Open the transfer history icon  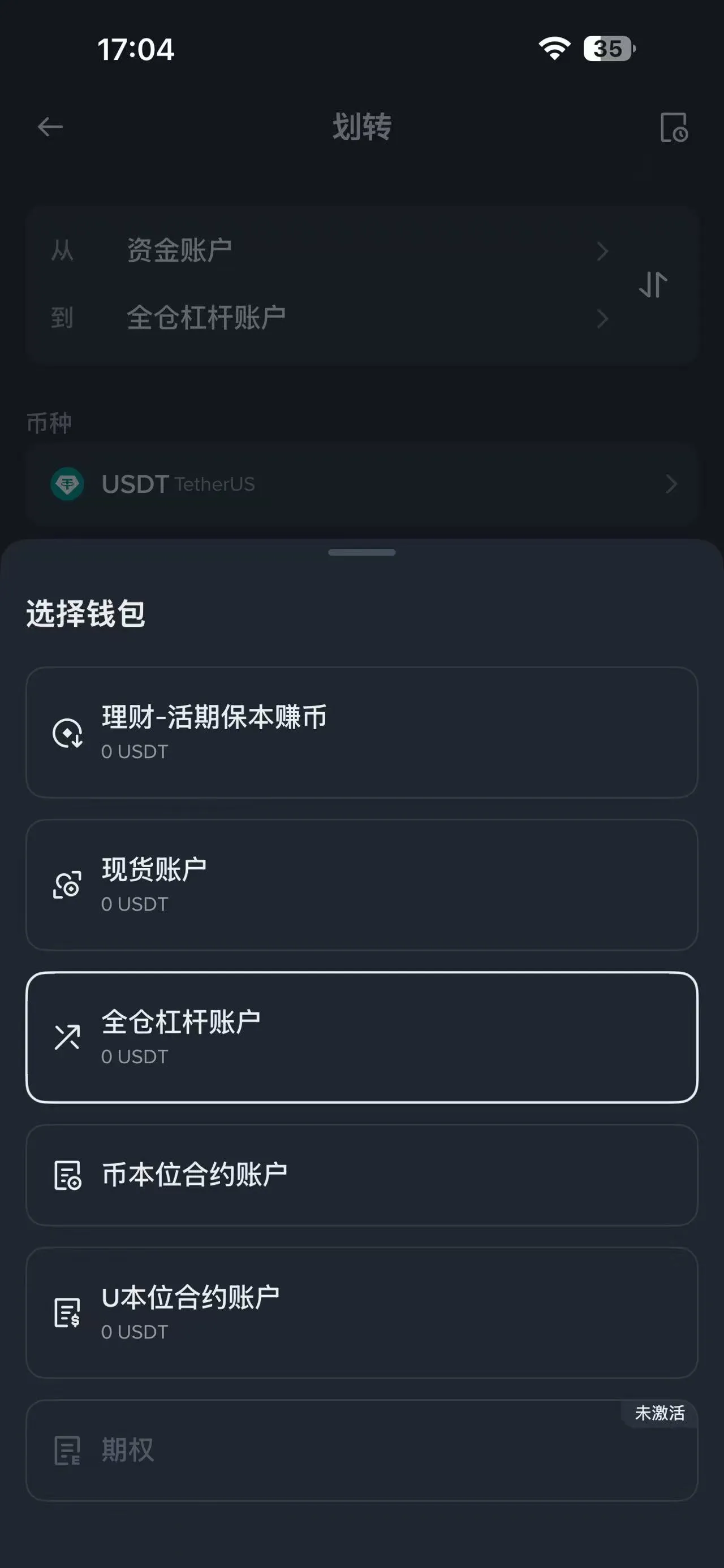click(674, 128)
